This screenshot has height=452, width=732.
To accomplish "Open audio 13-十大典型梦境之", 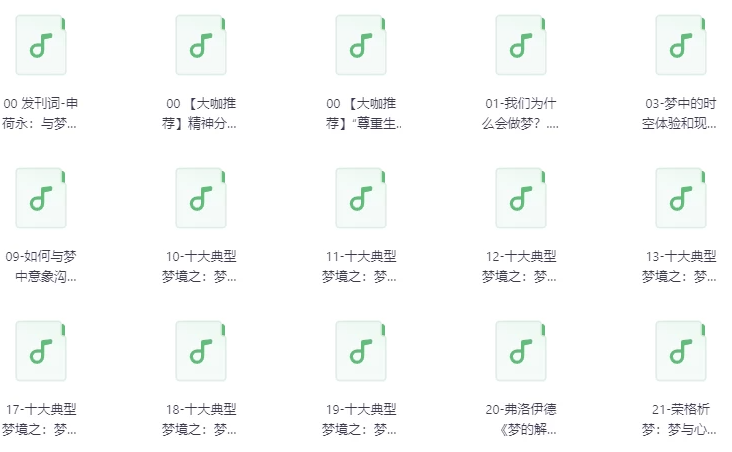I will point(680,199).
